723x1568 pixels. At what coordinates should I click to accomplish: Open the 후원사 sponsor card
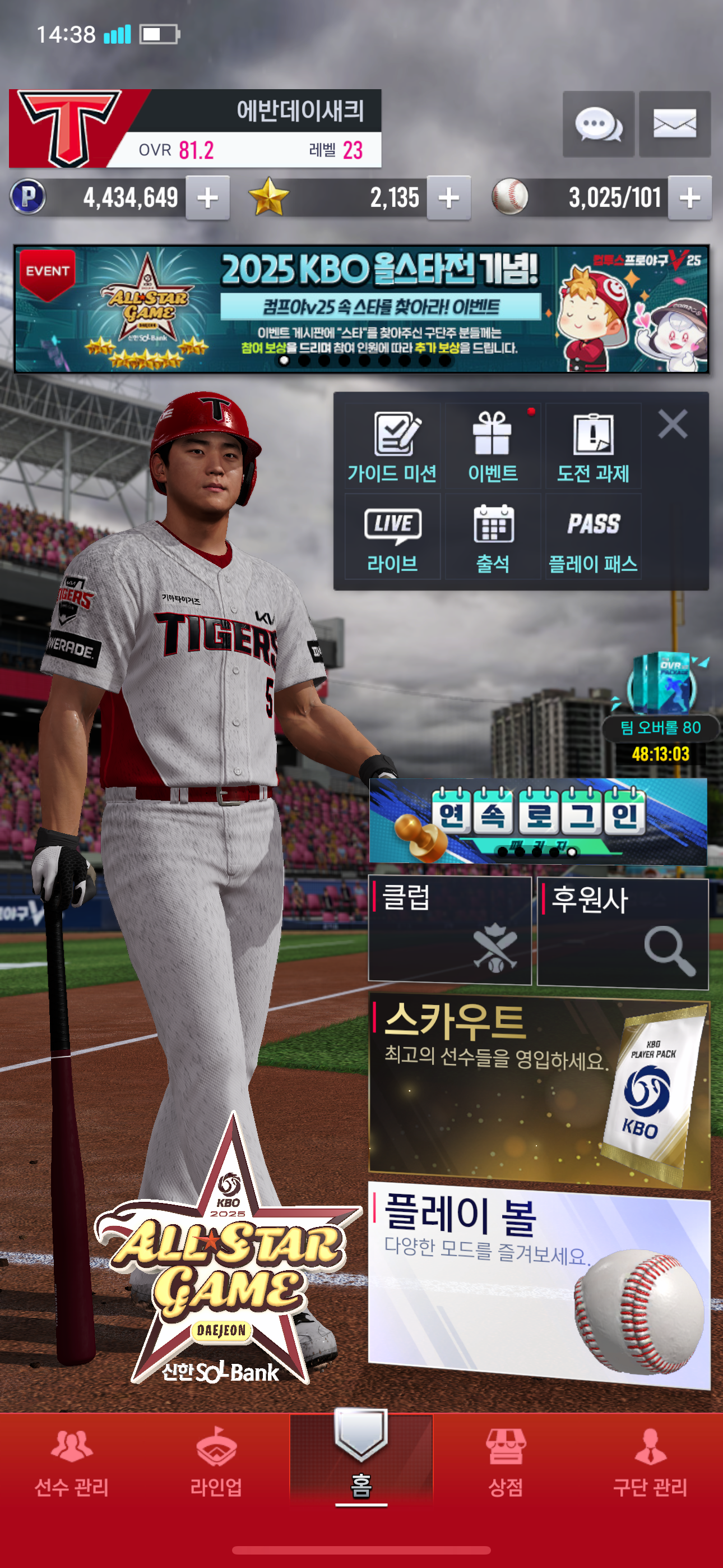(x=623, y=933)
